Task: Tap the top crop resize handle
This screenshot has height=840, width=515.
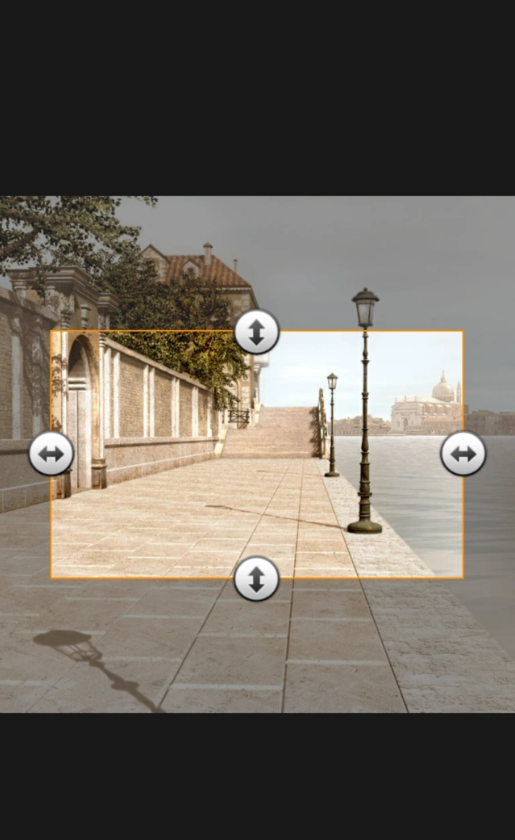Action: point(257,332)
